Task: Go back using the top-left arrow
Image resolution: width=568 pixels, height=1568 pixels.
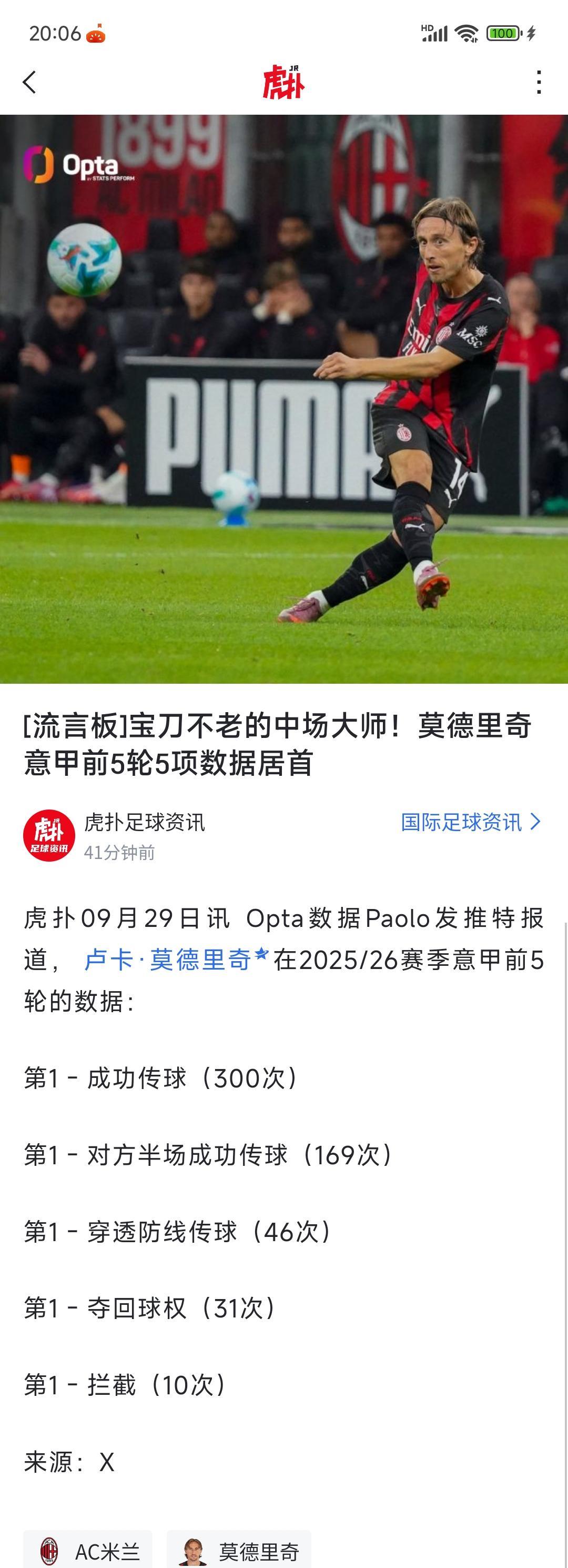Action: (29, 82)
